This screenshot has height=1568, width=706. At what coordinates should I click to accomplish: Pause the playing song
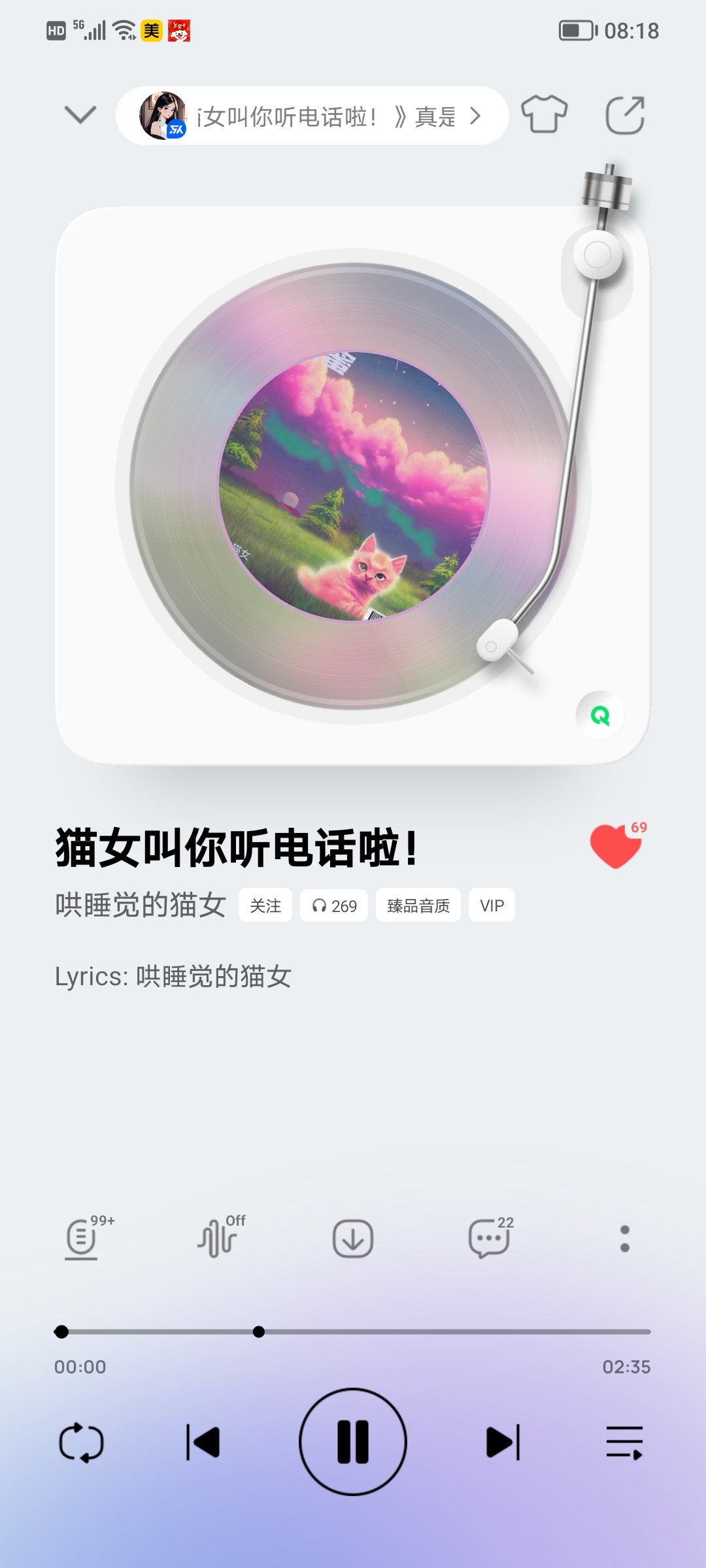click(353, 1442)
